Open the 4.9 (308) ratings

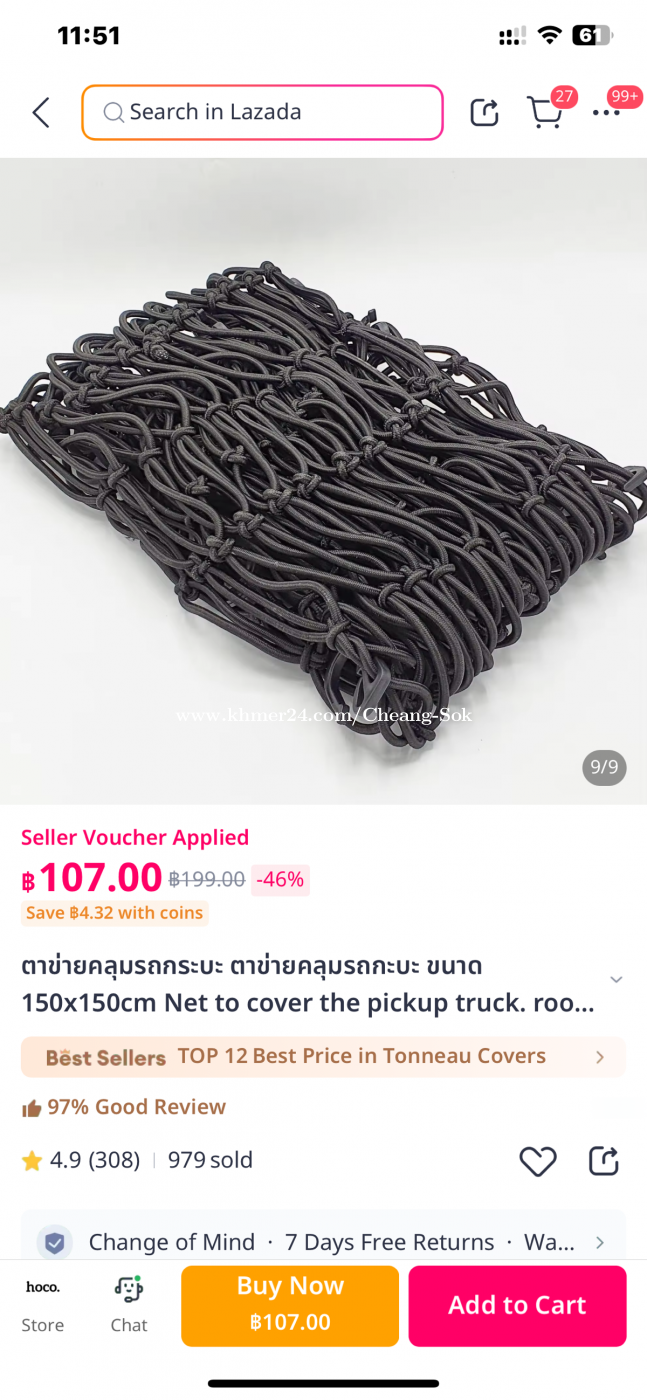[81, 1160]
